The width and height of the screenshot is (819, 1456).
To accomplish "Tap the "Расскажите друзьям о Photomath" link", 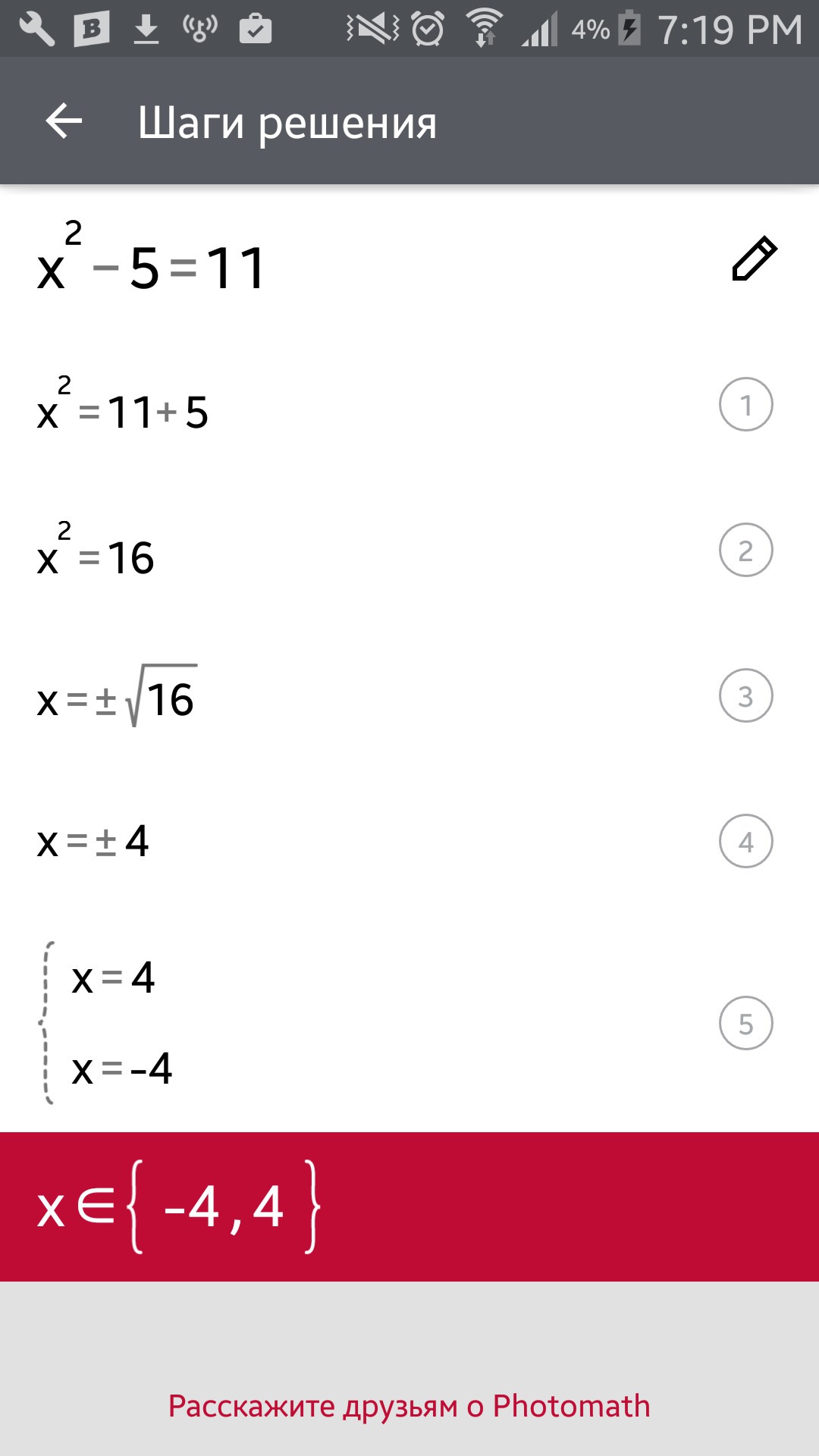I will coord(409,1406).
